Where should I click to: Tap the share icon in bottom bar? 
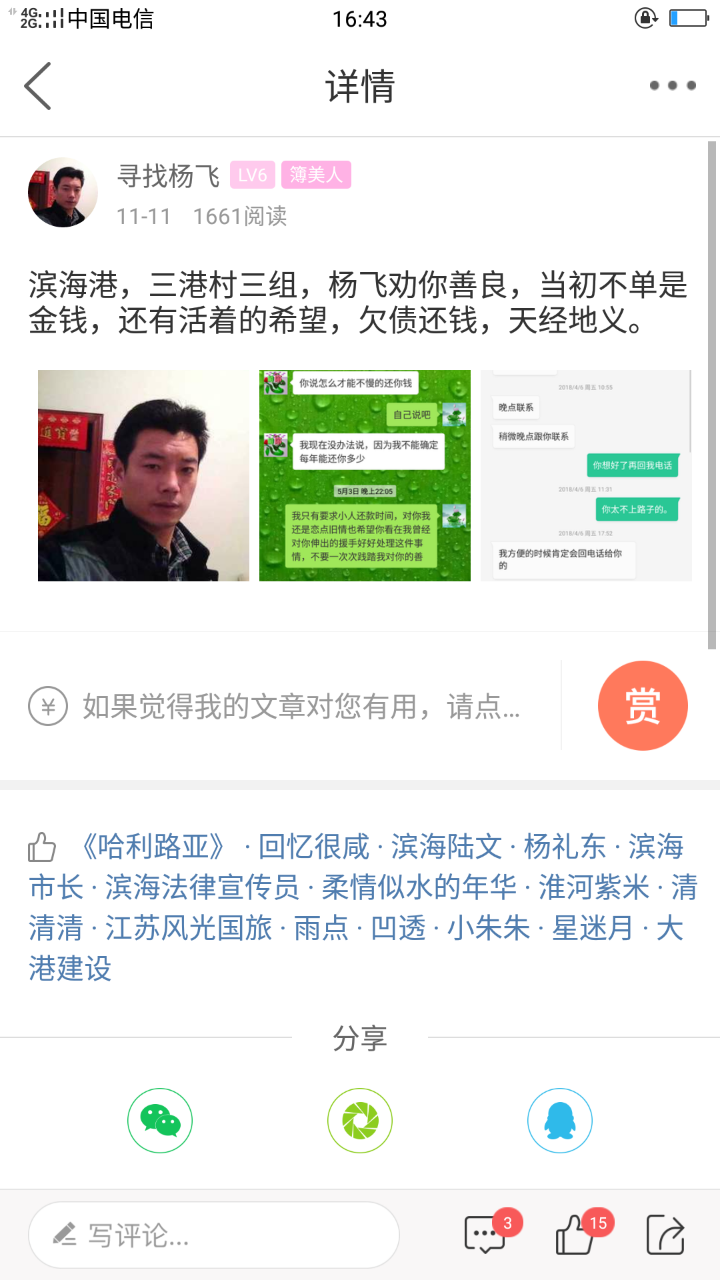665,1235
